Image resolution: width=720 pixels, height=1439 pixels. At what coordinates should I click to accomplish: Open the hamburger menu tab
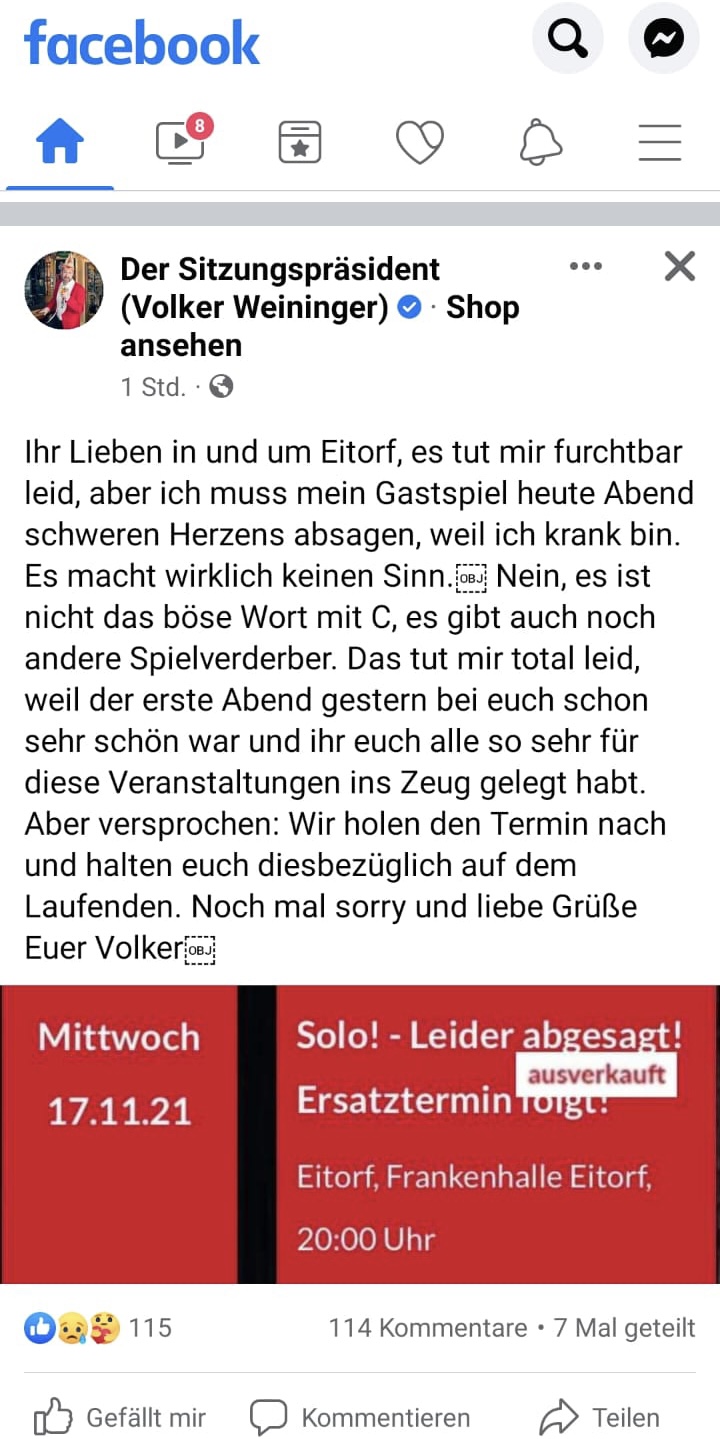click(x=660, y=142)
